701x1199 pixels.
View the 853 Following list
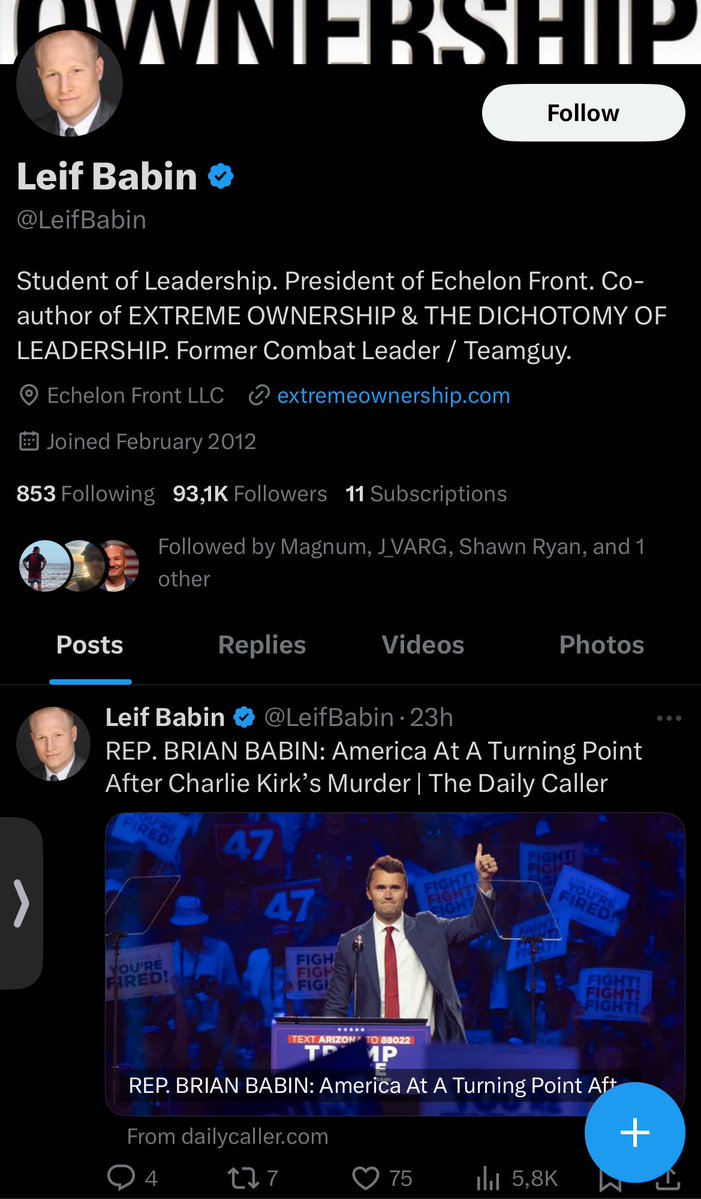tap(85, 493)
